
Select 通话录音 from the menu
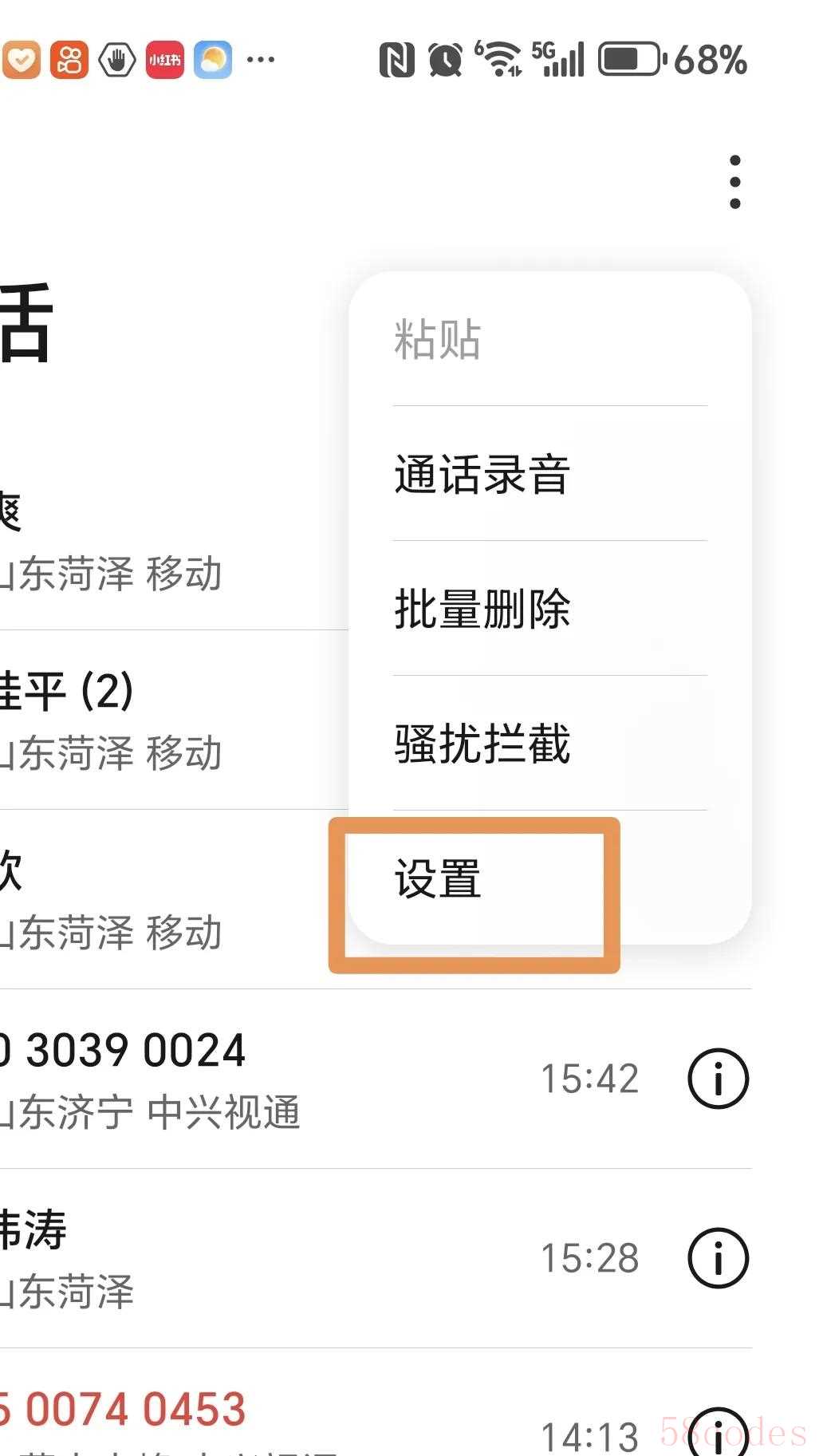click(482, 475)
